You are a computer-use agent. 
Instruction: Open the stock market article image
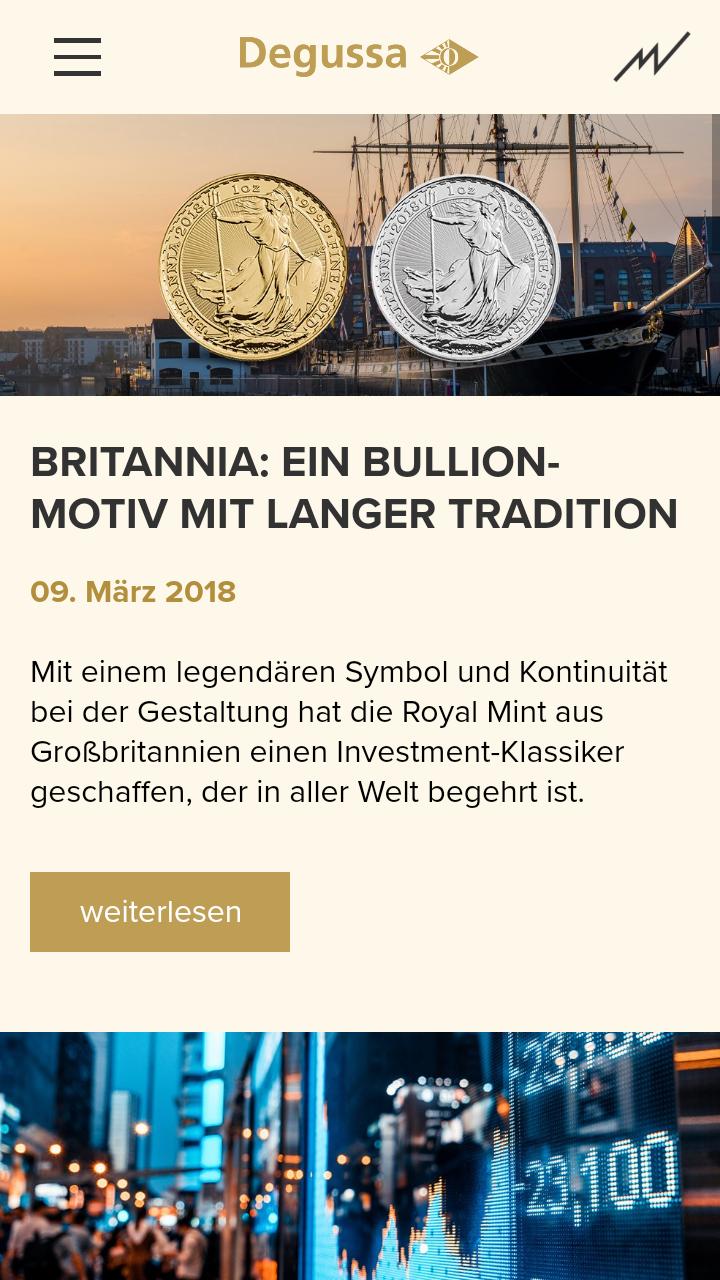[360, 1155]
